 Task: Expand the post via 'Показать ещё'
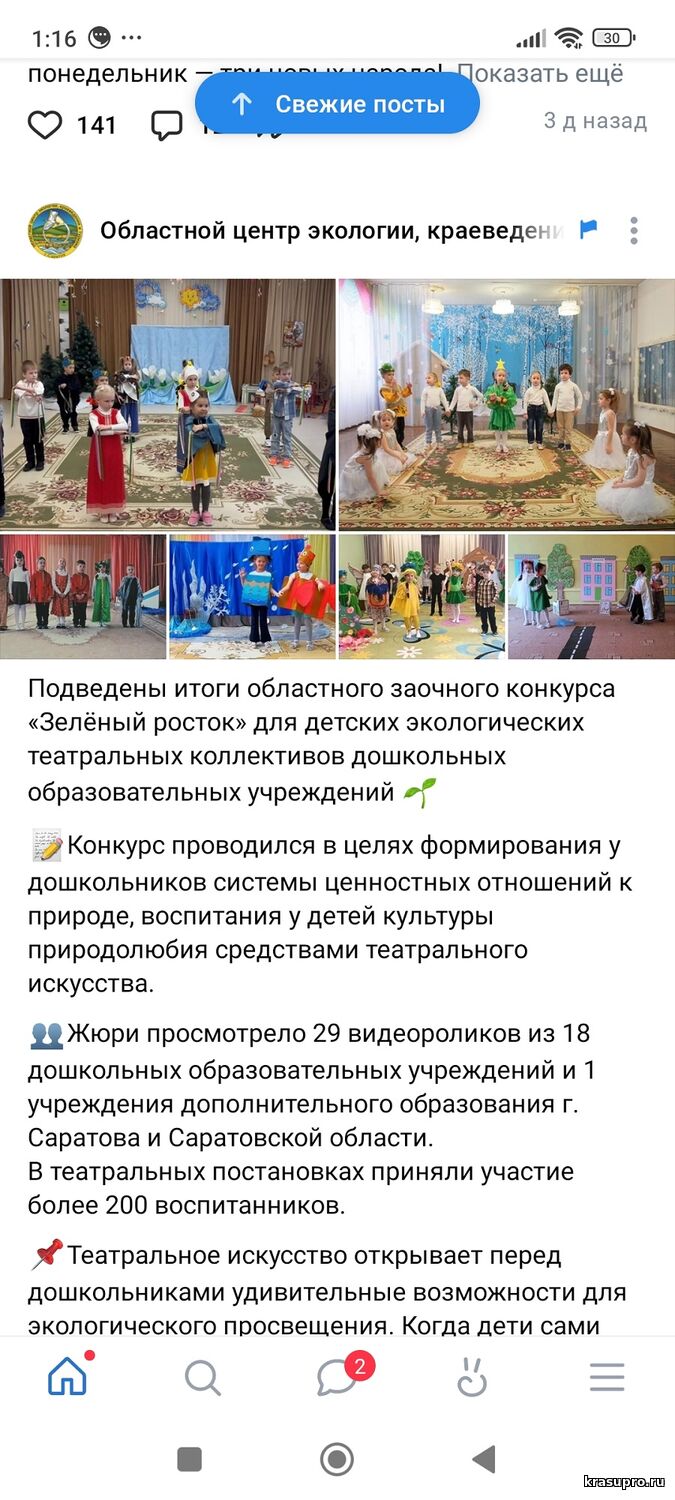point(540,73)
